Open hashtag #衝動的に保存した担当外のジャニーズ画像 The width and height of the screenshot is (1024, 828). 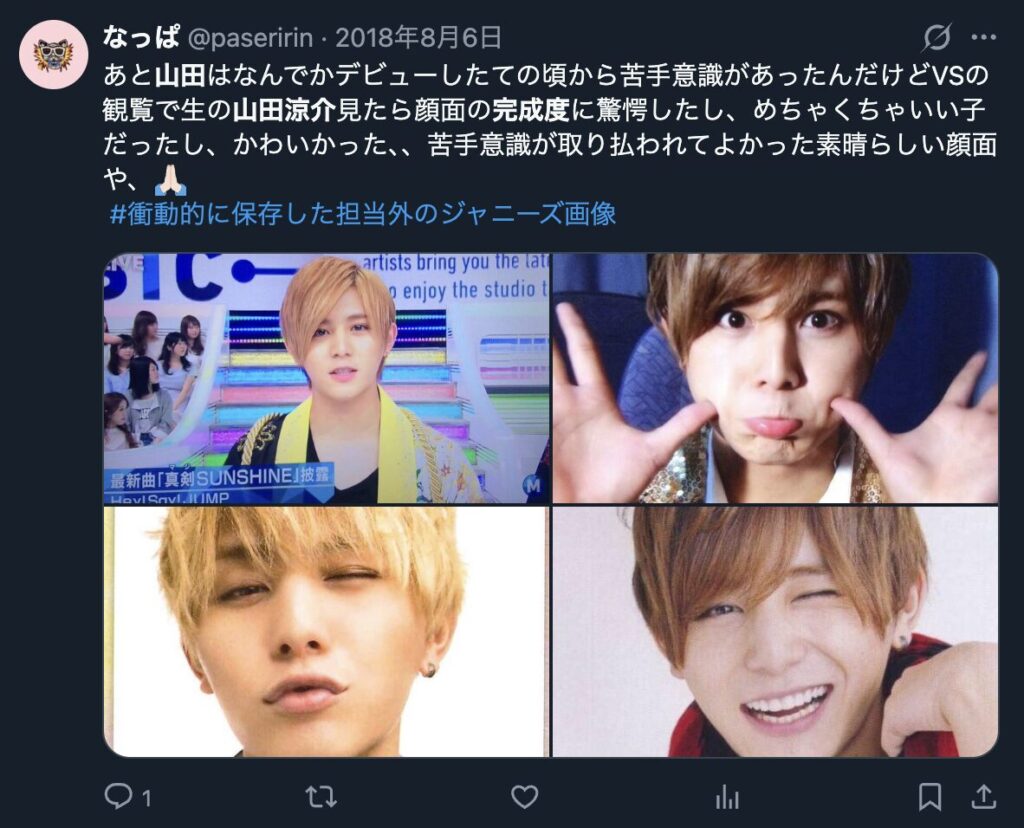pyautogui.click(x=362, y=213)
